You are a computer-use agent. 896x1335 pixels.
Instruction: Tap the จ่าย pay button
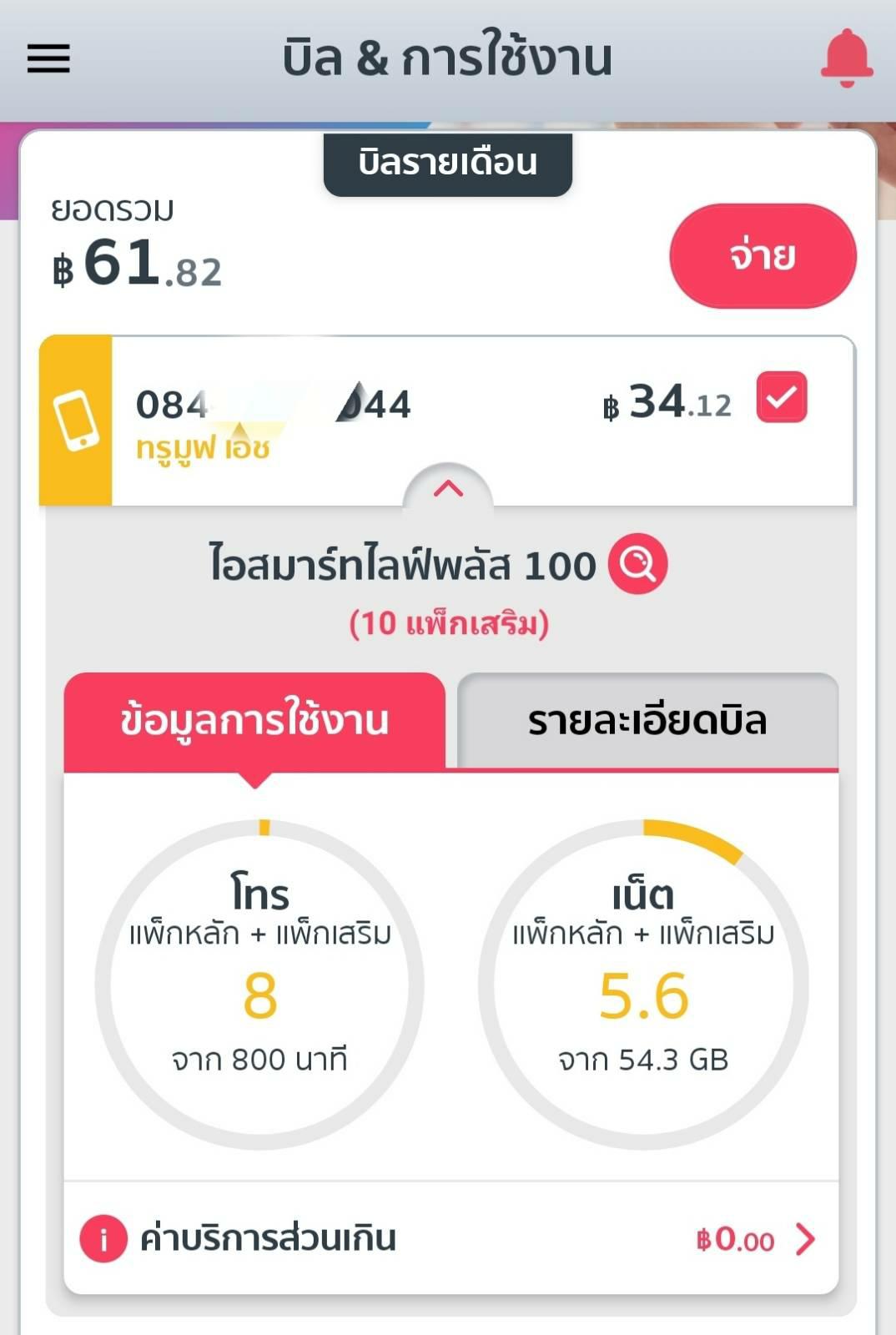763,256
